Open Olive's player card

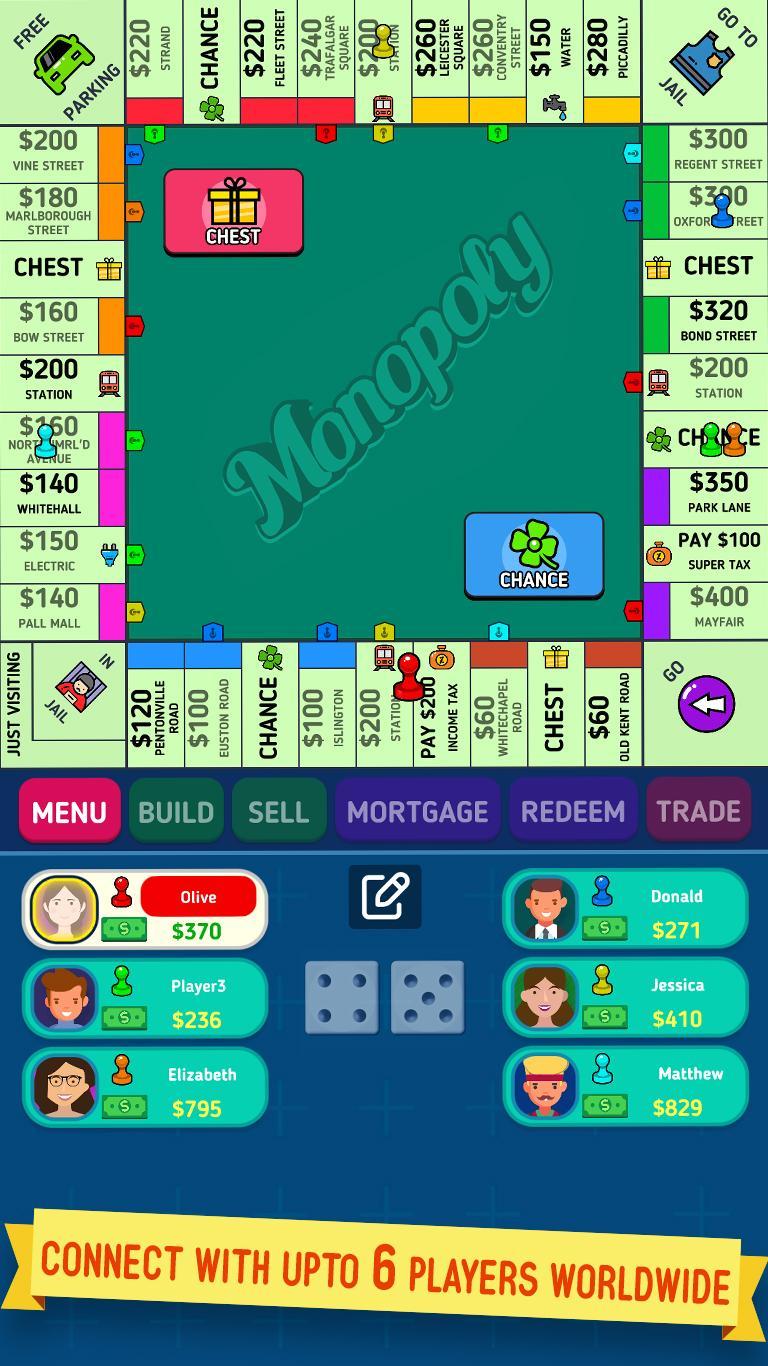[x=145, y=910]
